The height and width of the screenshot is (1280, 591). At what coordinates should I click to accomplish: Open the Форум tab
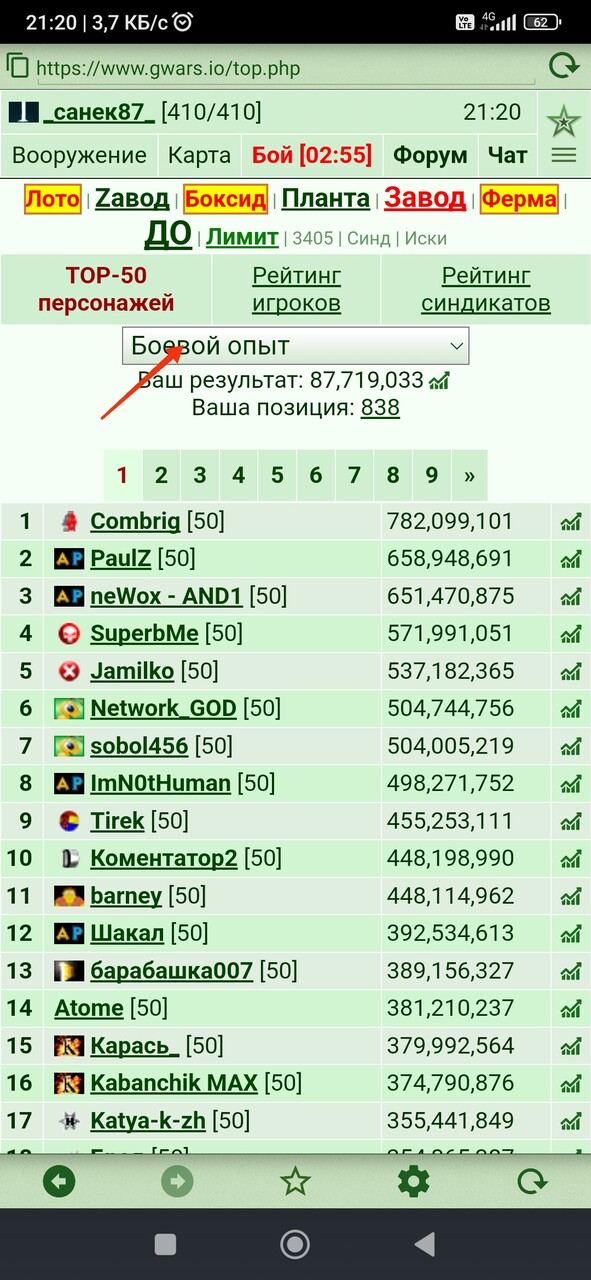(x=430, y=155)
